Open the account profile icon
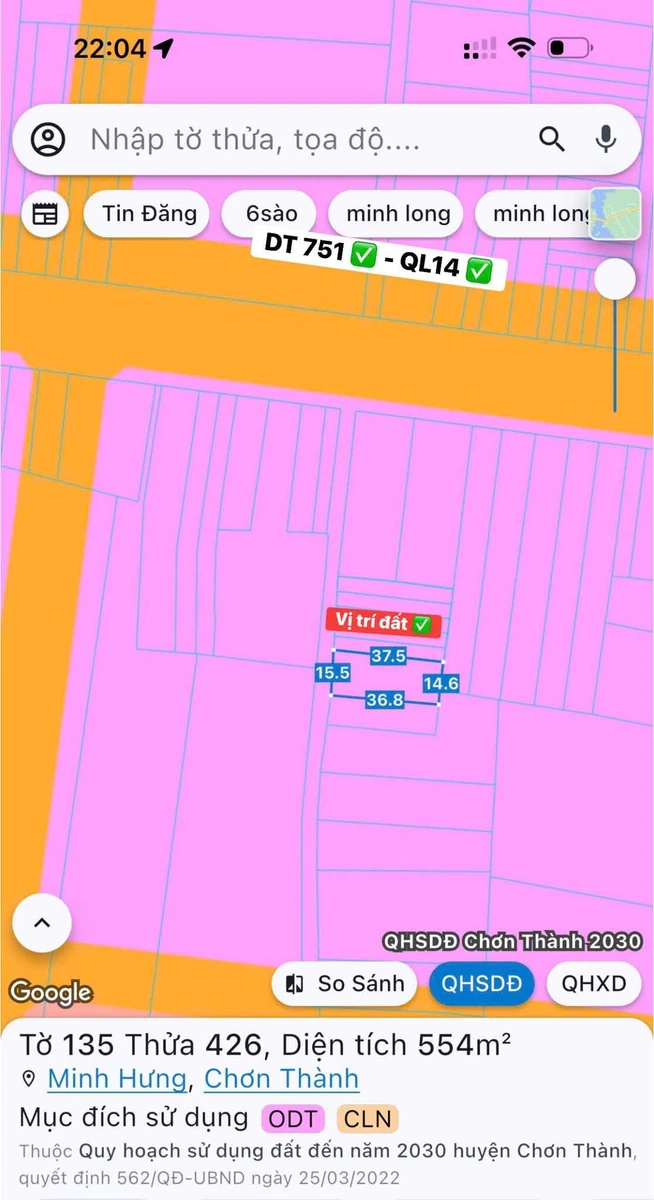The height and width of the screenshot is (1200, 654). tap(47, 140)
